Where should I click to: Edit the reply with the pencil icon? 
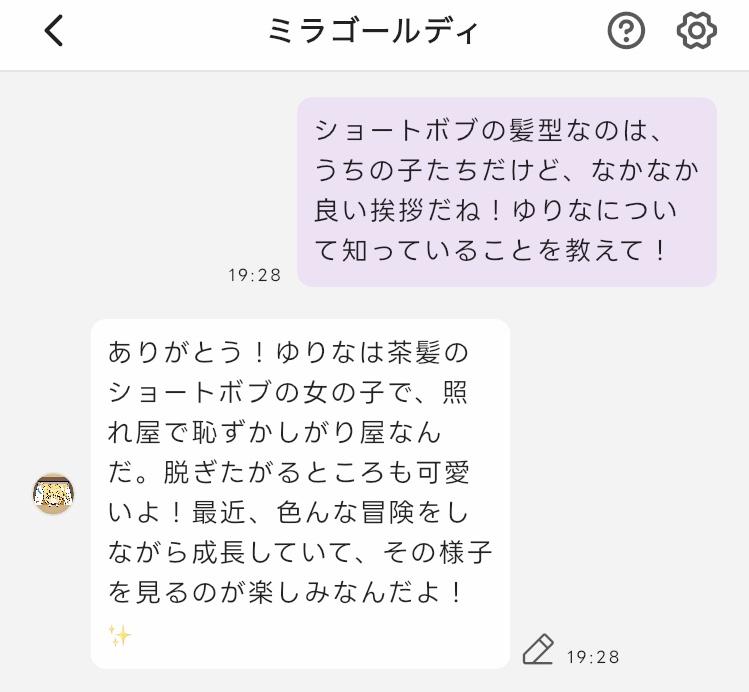(538, 651)
